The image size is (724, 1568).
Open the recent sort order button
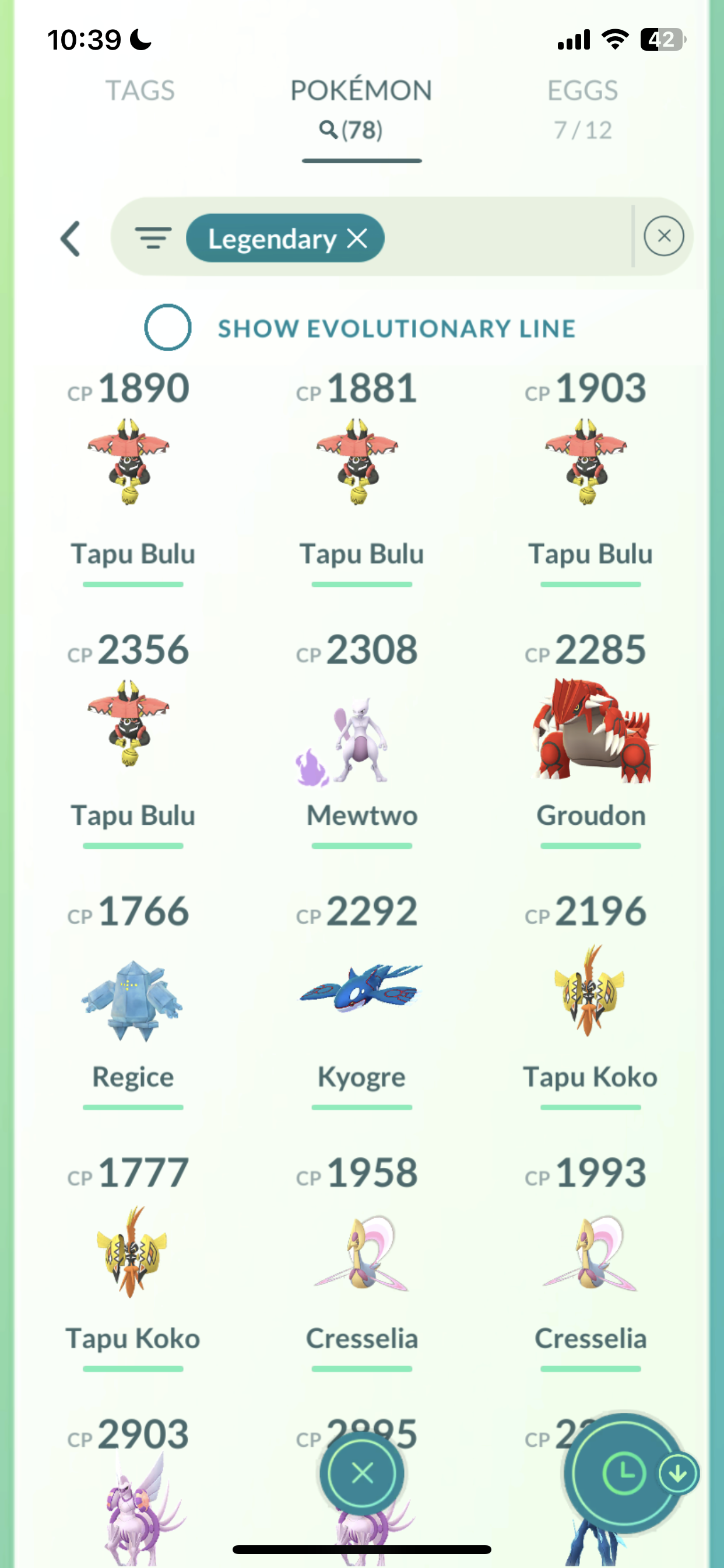pos(624,1473)
